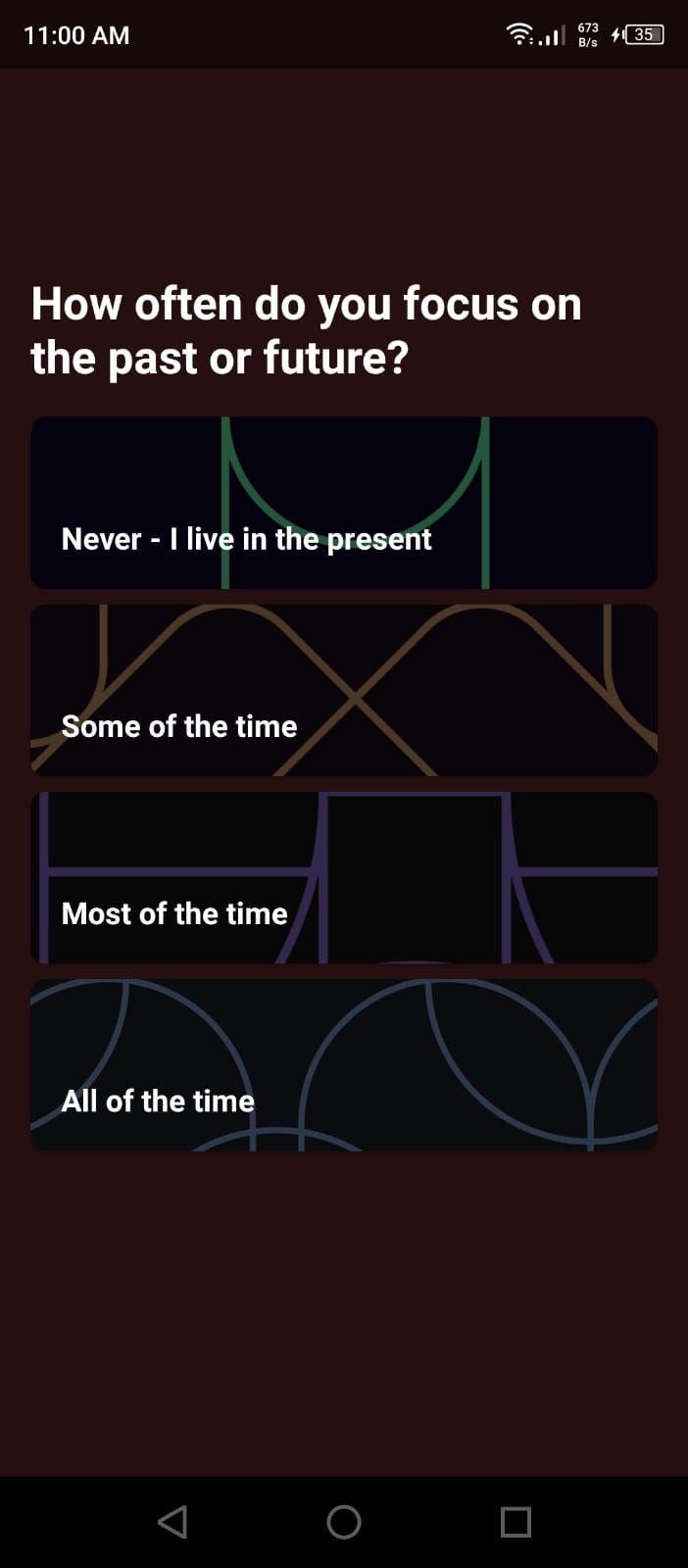Choose the 'Some of the time' answer
Screen dimensions: 688x1568
tap(343, 690)
